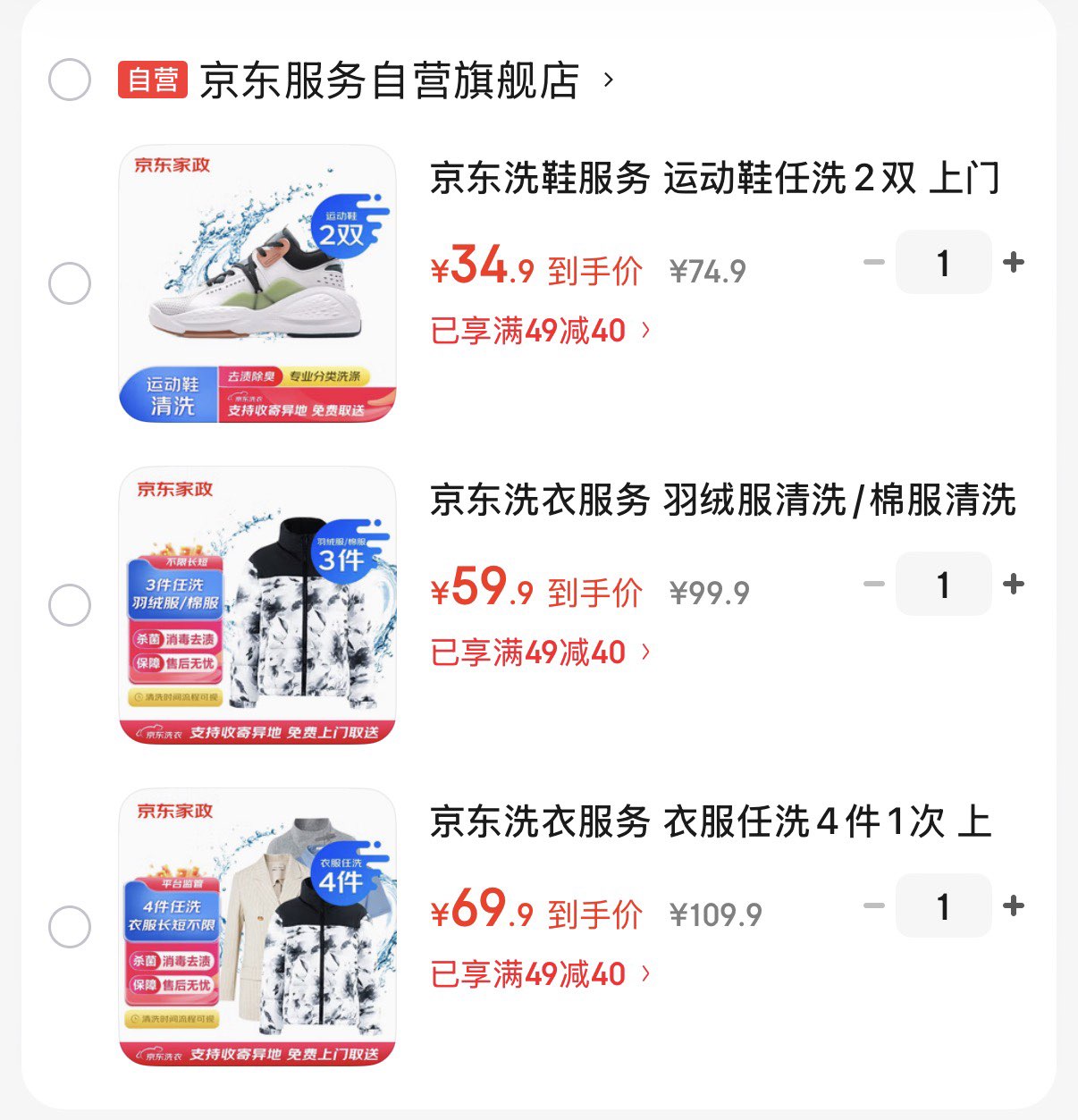Select all items from 京东服务自营旗舰店
The width and height of the screenshot is (1078, 1120).
point(70,80)
